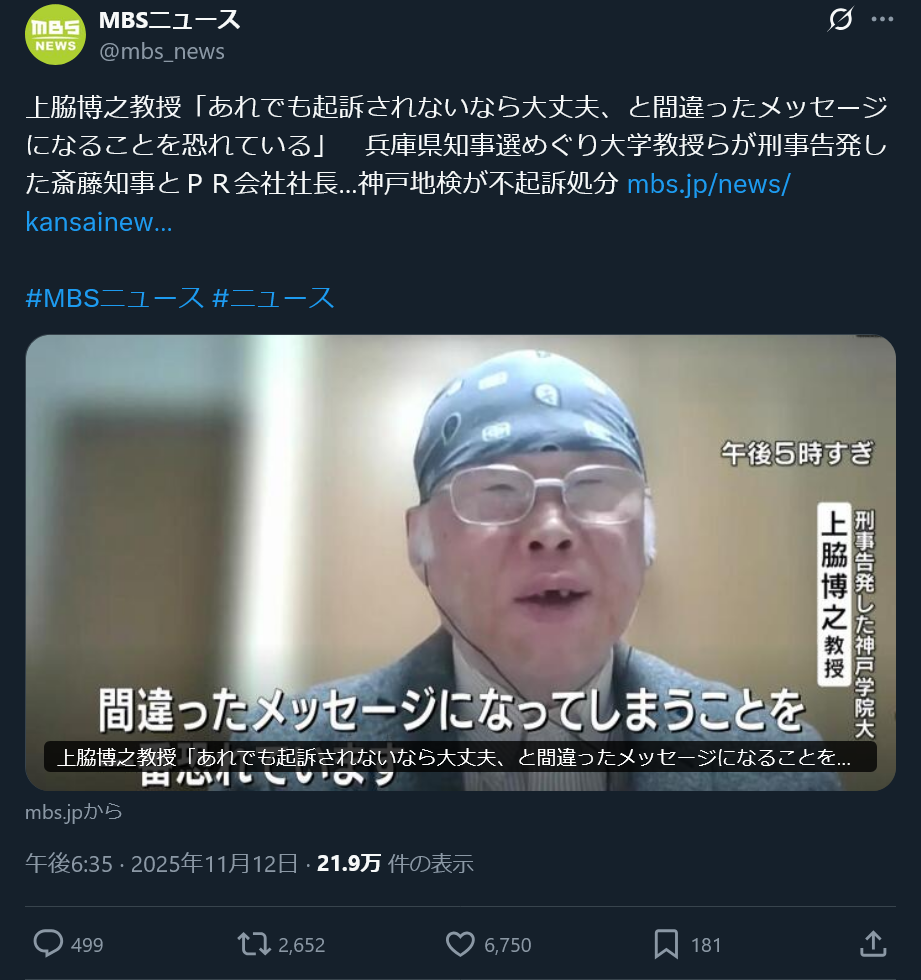This screenshot has width=921, height=980.
Task: Open the post's three-dot overflow menu
Action: click(x=882, y=19)
